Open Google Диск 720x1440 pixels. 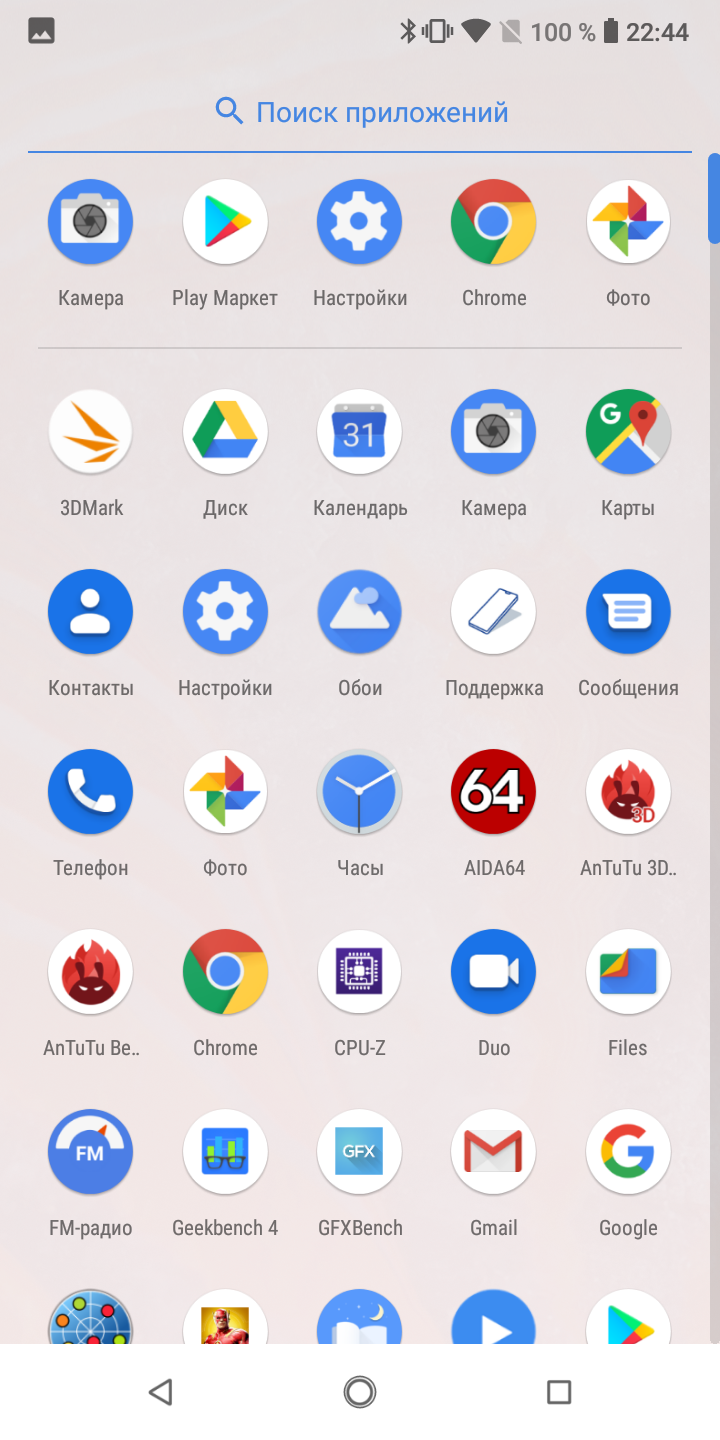point(225,432)
